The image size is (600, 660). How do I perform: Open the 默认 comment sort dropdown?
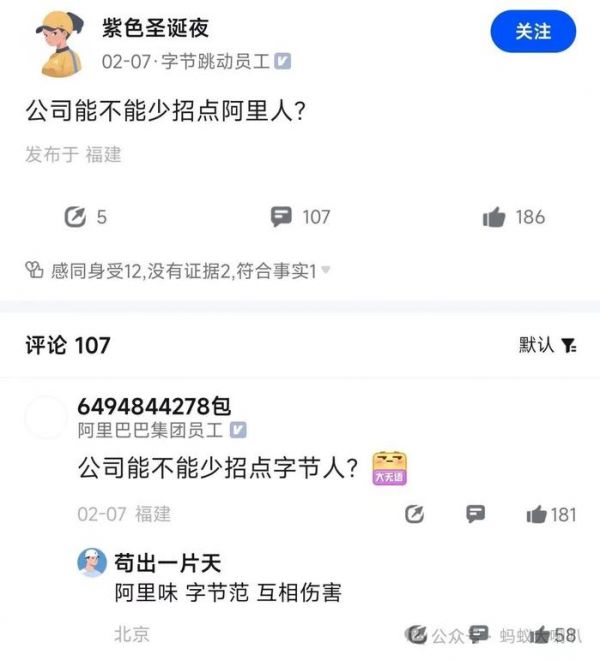click(547, 345)
